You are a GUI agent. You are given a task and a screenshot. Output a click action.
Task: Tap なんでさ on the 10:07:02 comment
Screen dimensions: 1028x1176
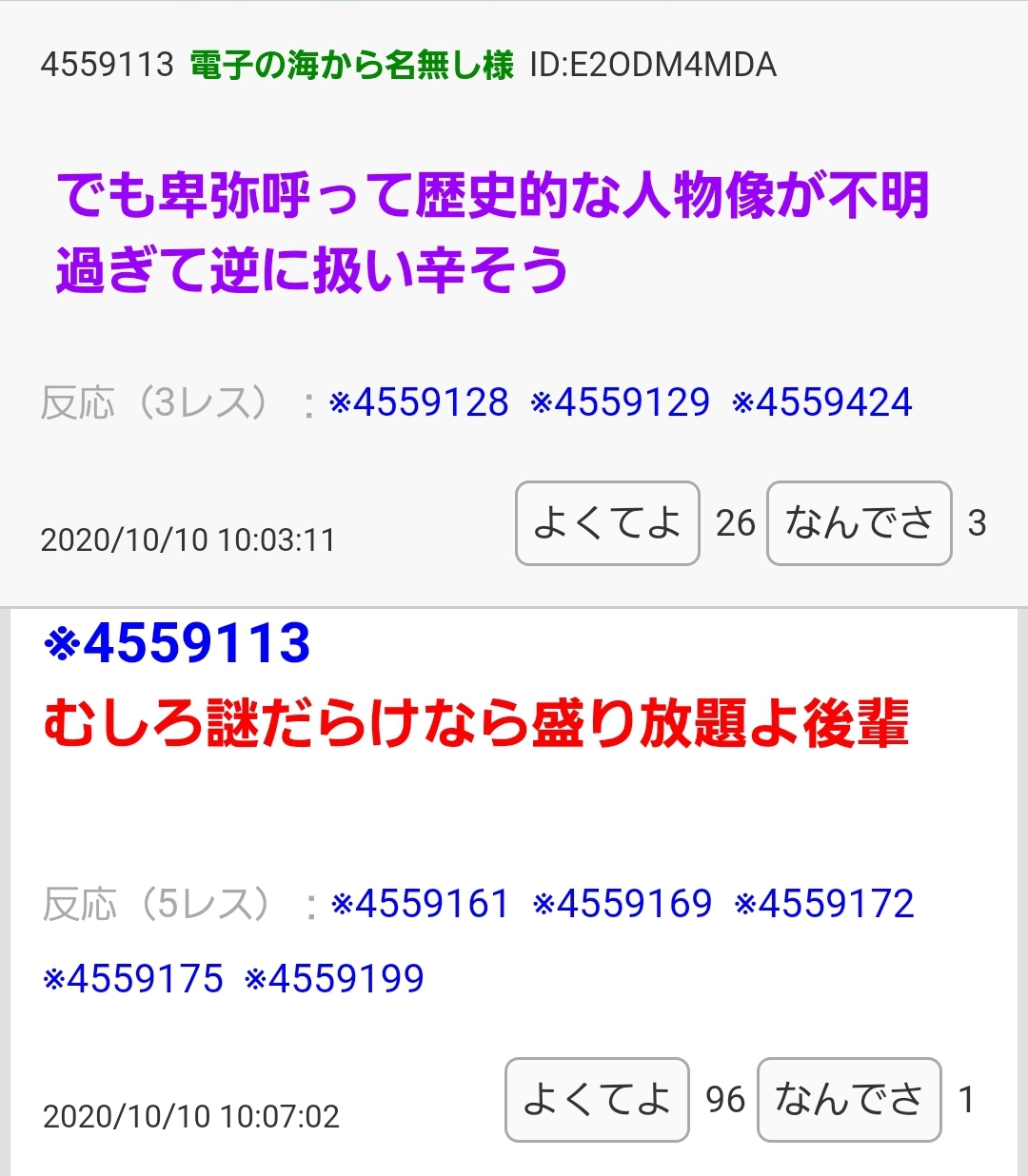click(849, 1100)
